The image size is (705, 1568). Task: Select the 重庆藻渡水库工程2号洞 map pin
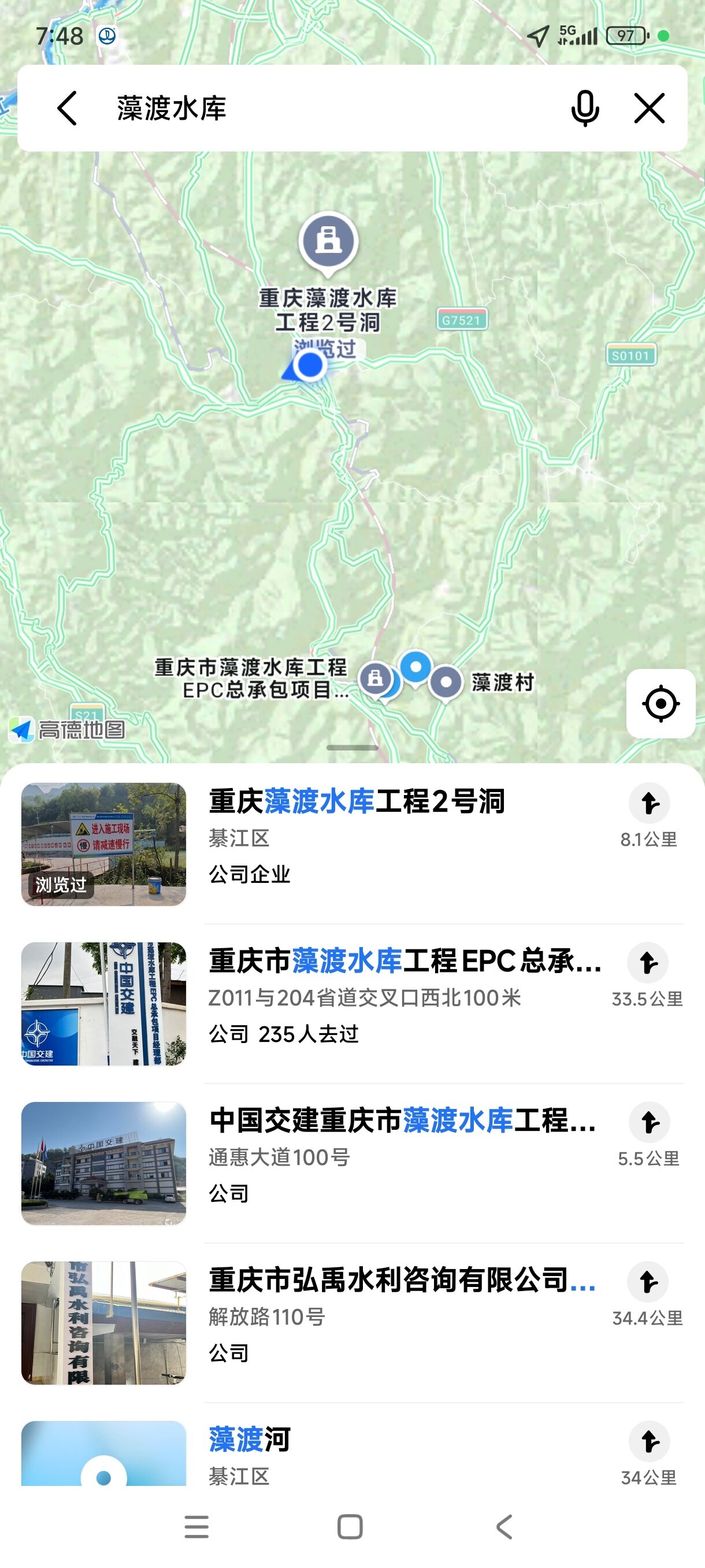[328, 242]
